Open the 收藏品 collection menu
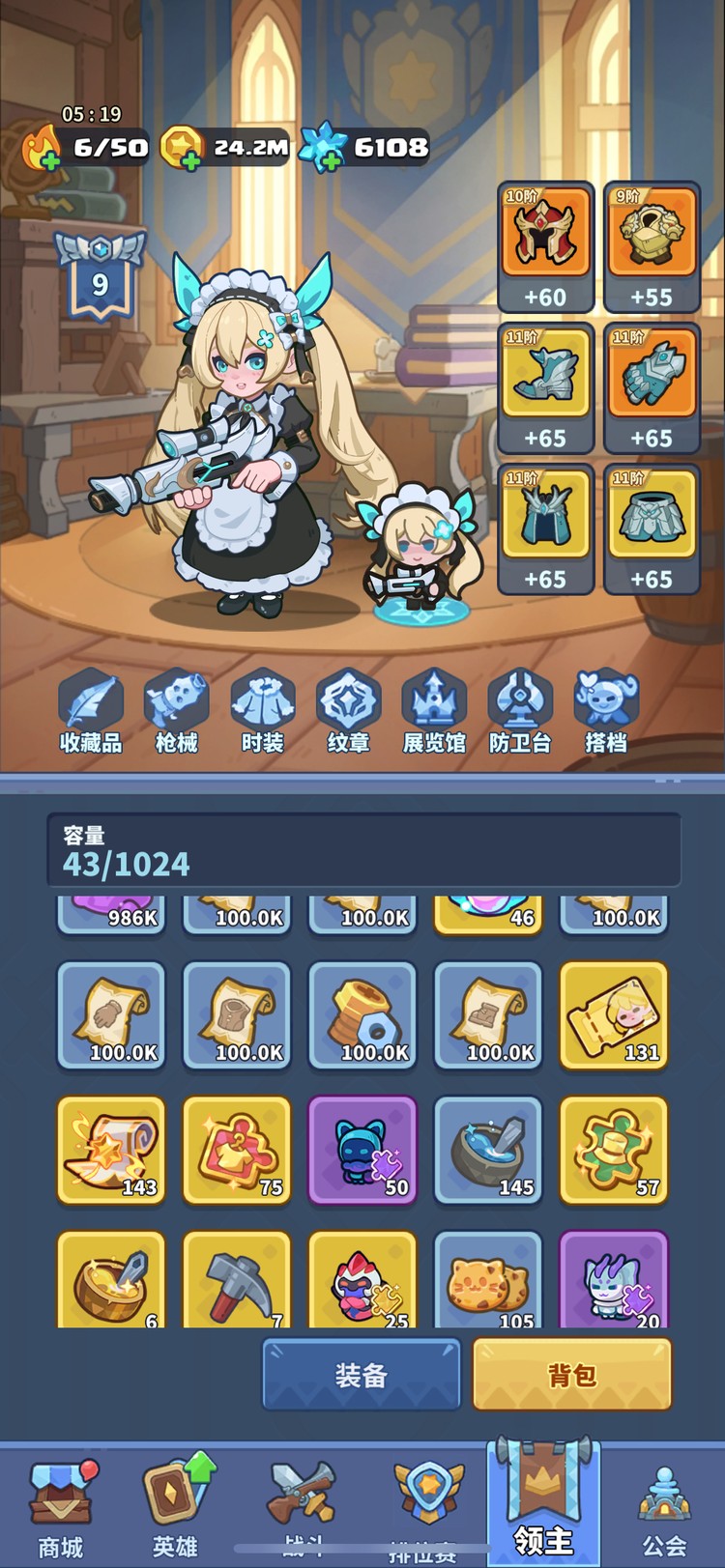 [91, 710]
